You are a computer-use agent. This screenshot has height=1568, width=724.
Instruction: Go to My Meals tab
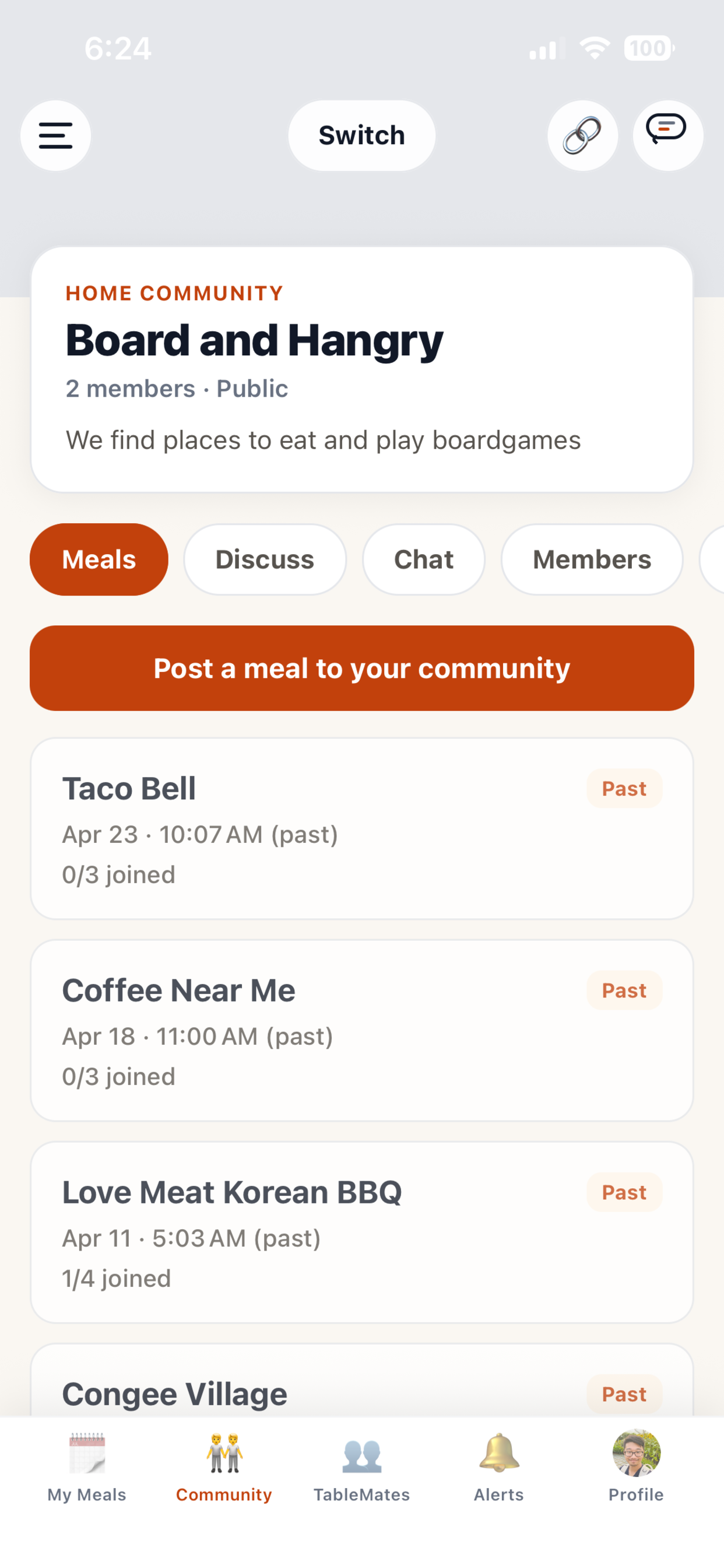(87, 1467)
